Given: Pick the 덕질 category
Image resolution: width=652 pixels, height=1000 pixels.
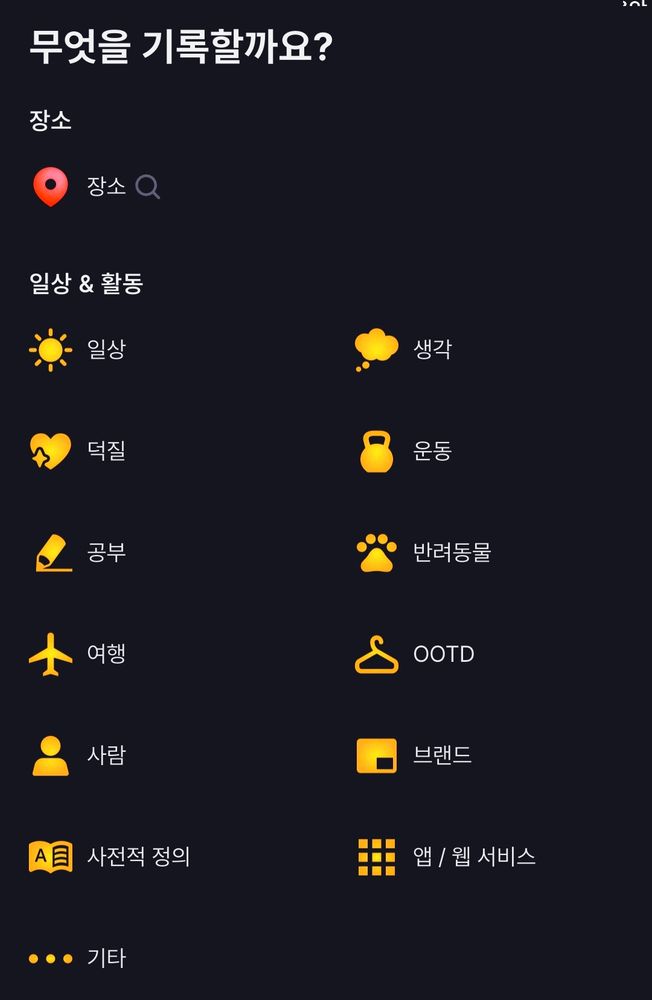Looking at the screenshot, I should tap(80, 451).
